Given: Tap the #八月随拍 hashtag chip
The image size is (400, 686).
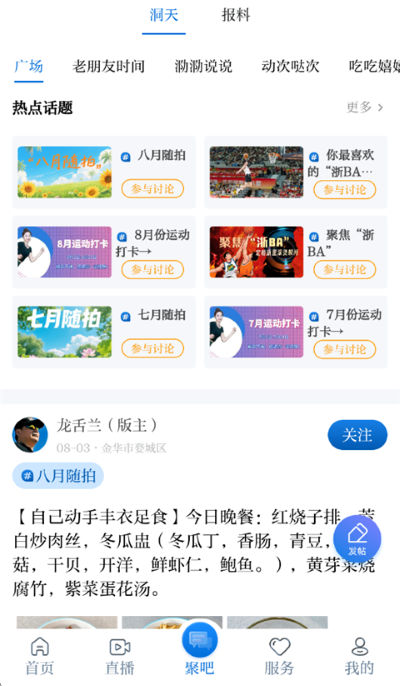Looking at the screenshot, I should click(x=58, y=476).
